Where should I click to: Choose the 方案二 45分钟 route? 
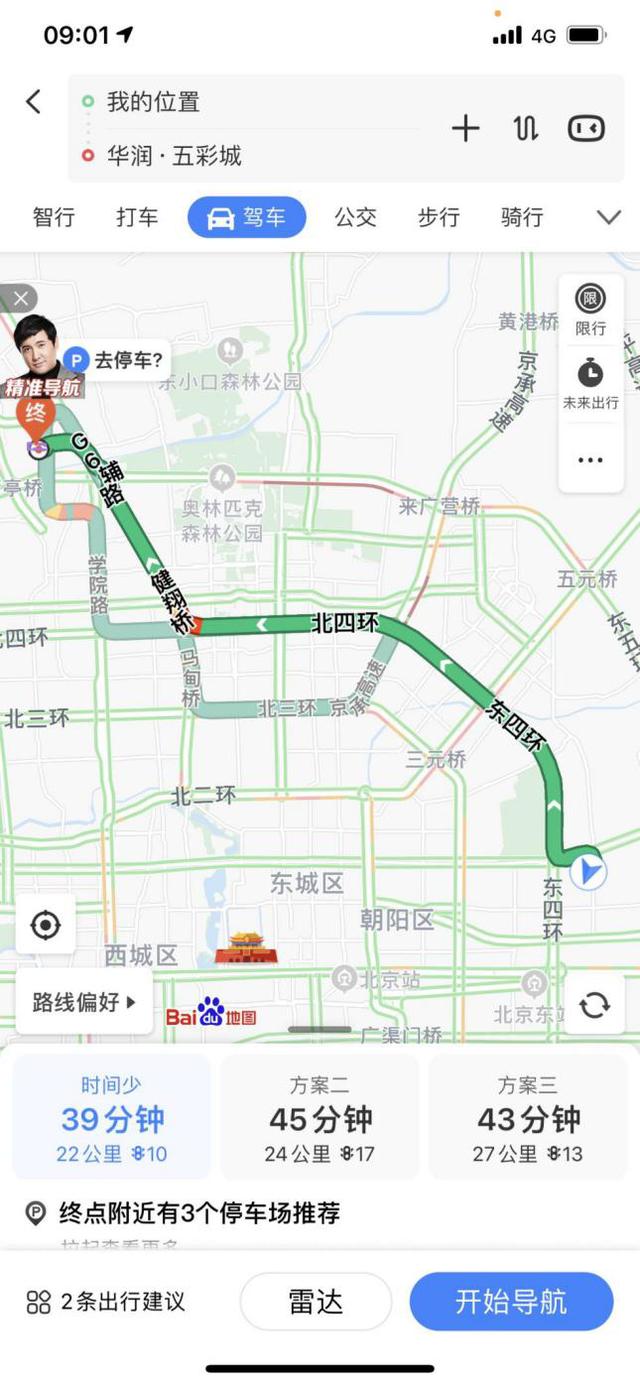click(319, 1118)
